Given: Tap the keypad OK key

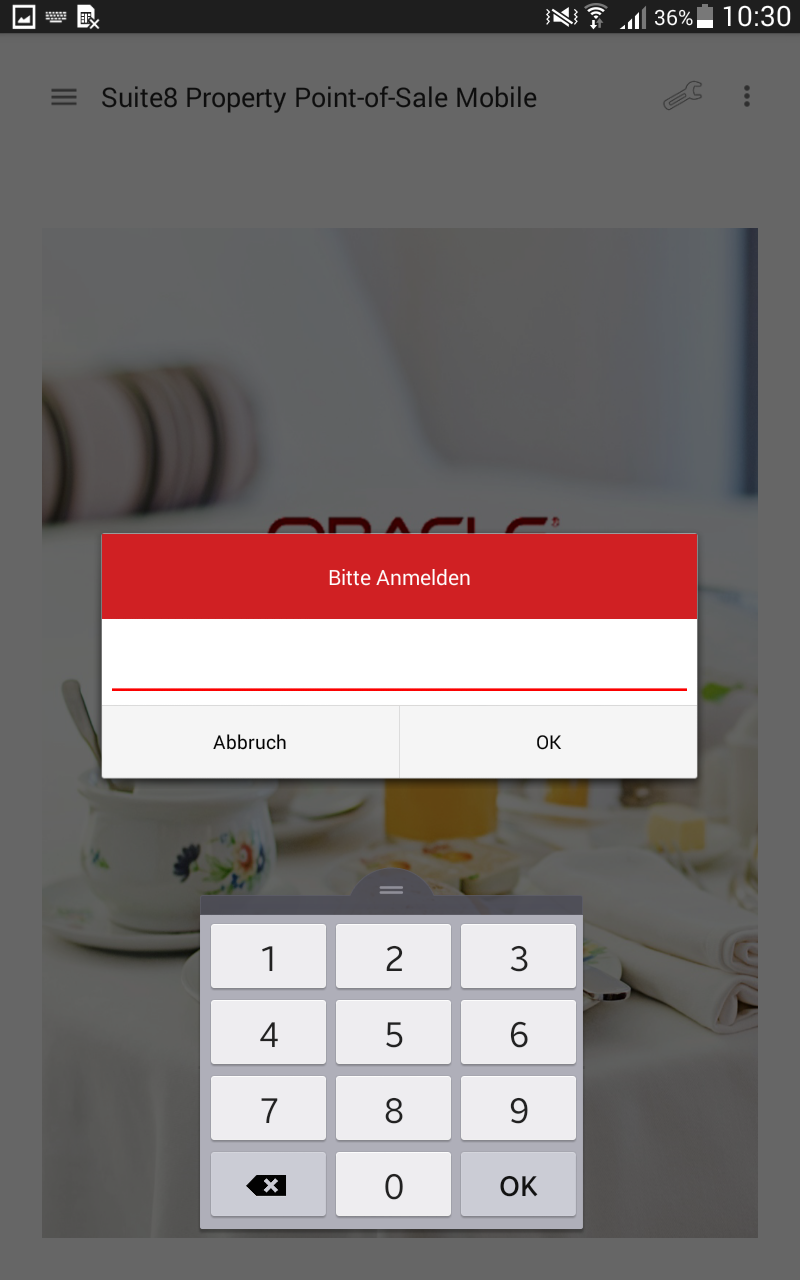Looking at the screenshot, I should 518,1185.
